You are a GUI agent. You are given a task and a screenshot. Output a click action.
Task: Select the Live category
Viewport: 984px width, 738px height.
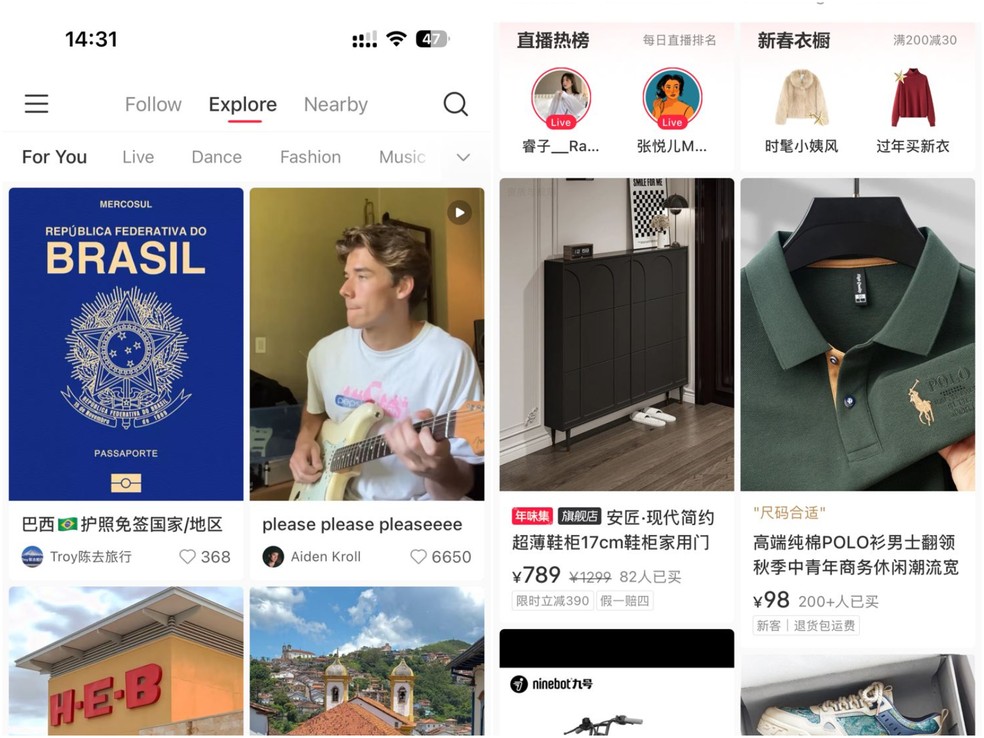tap(138, 157)
